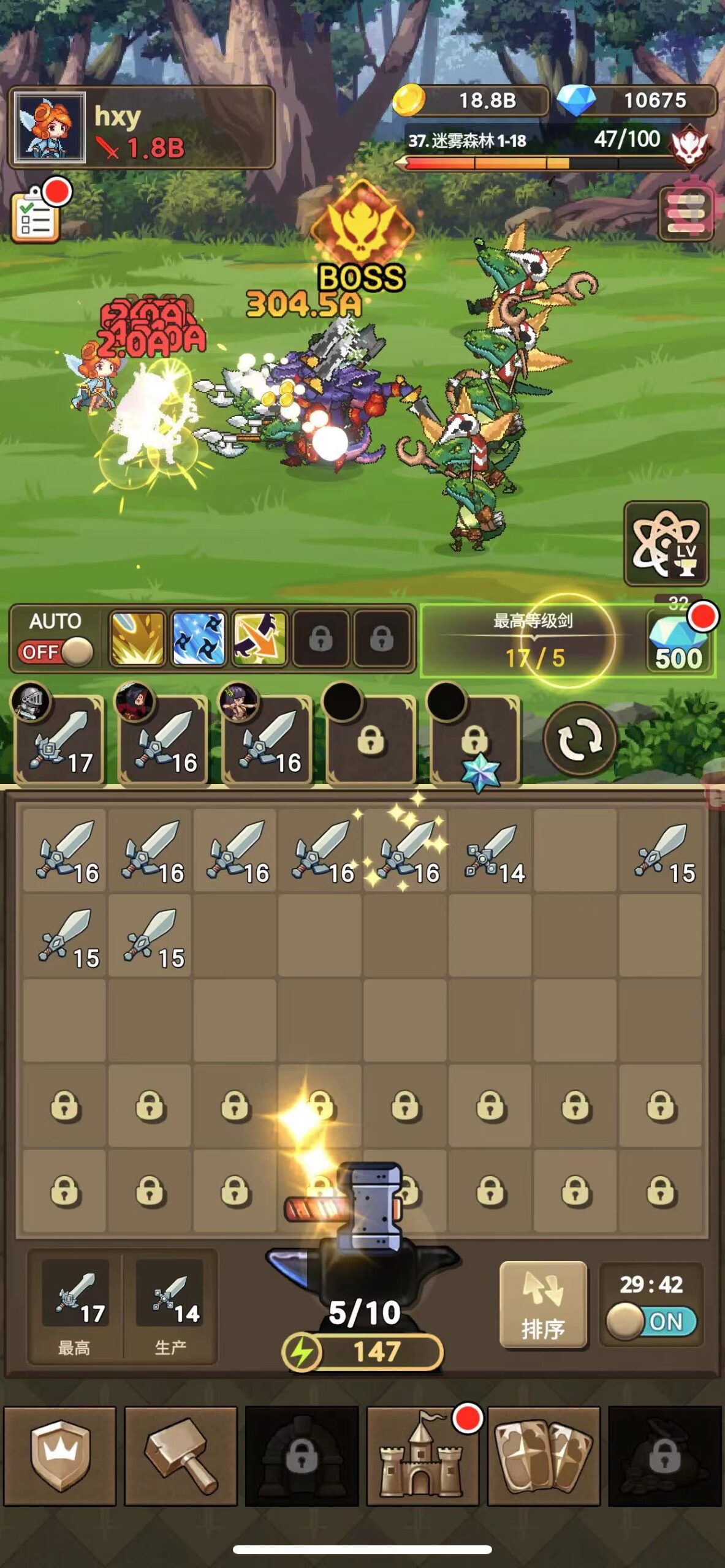Open the castle tab
This screenshot has height=1568, width=725.
(x=422, y=1456)
